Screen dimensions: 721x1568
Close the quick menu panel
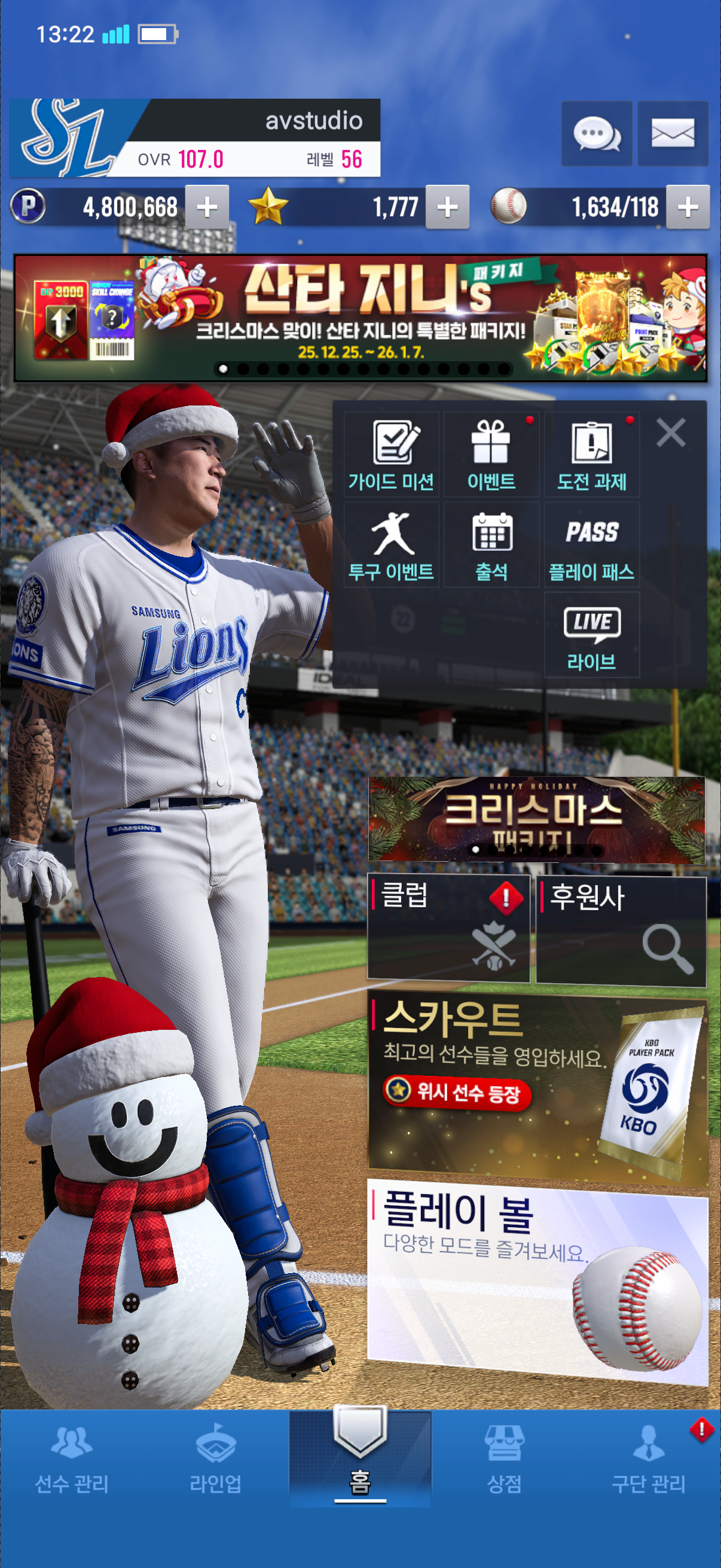point(671,433)
